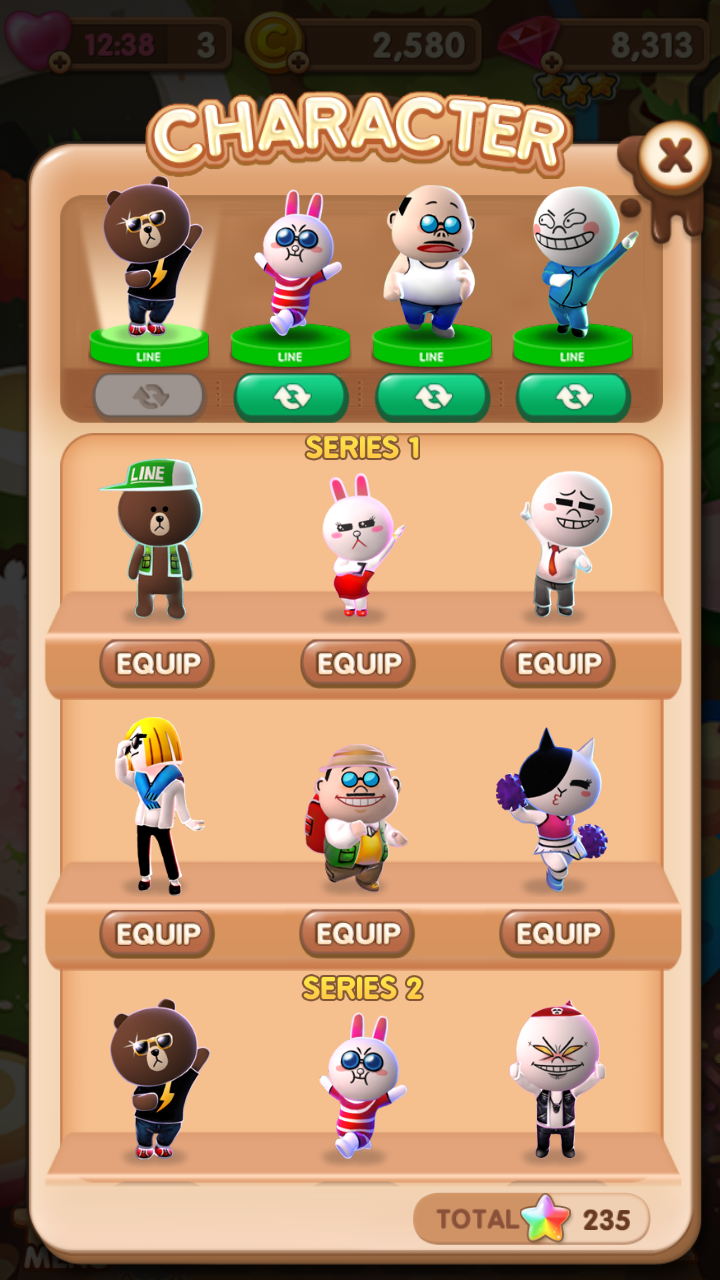
Task: Equip the cheerleader cat Jessica
Action: [x=557, y=933]
